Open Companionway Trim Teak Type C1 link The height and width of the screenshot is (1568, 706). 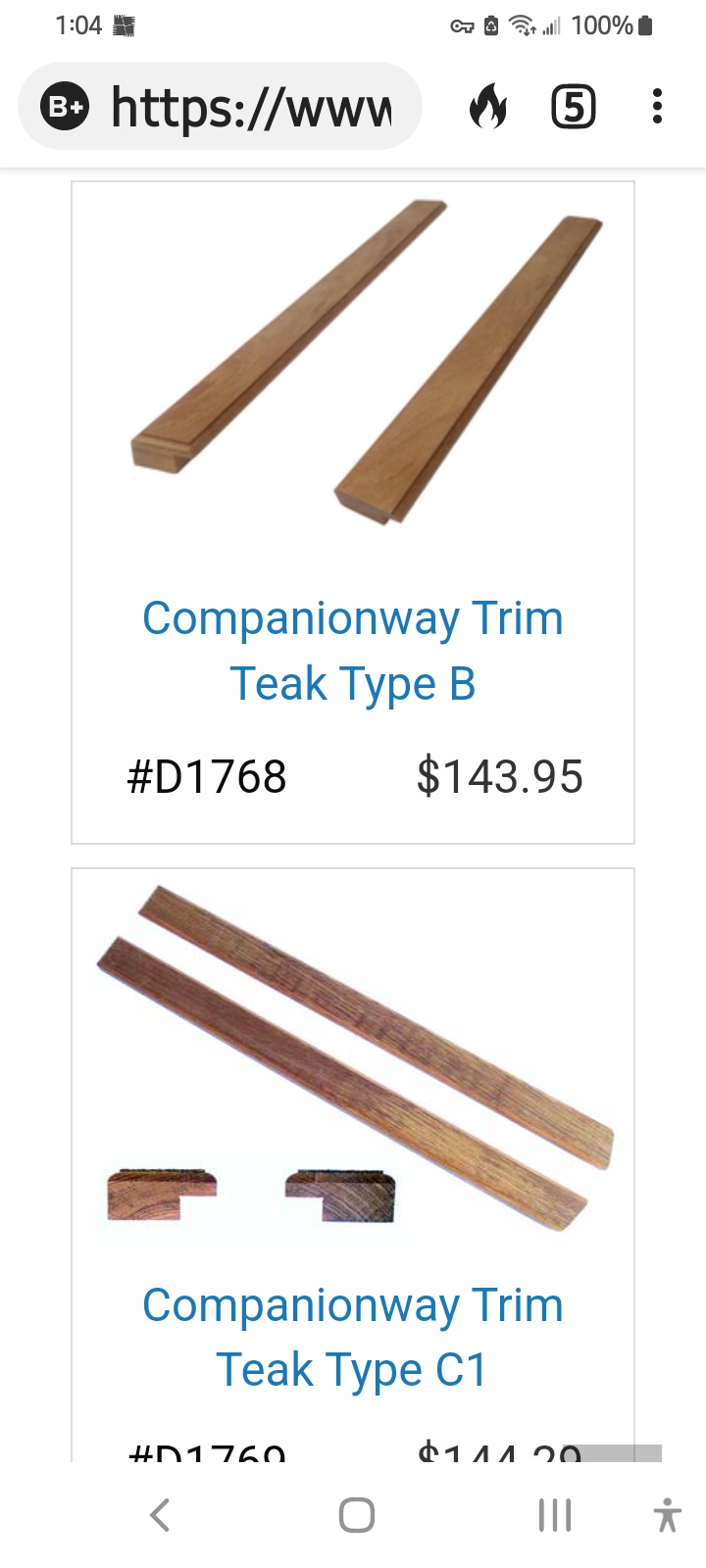click(x=353, y=1337)
